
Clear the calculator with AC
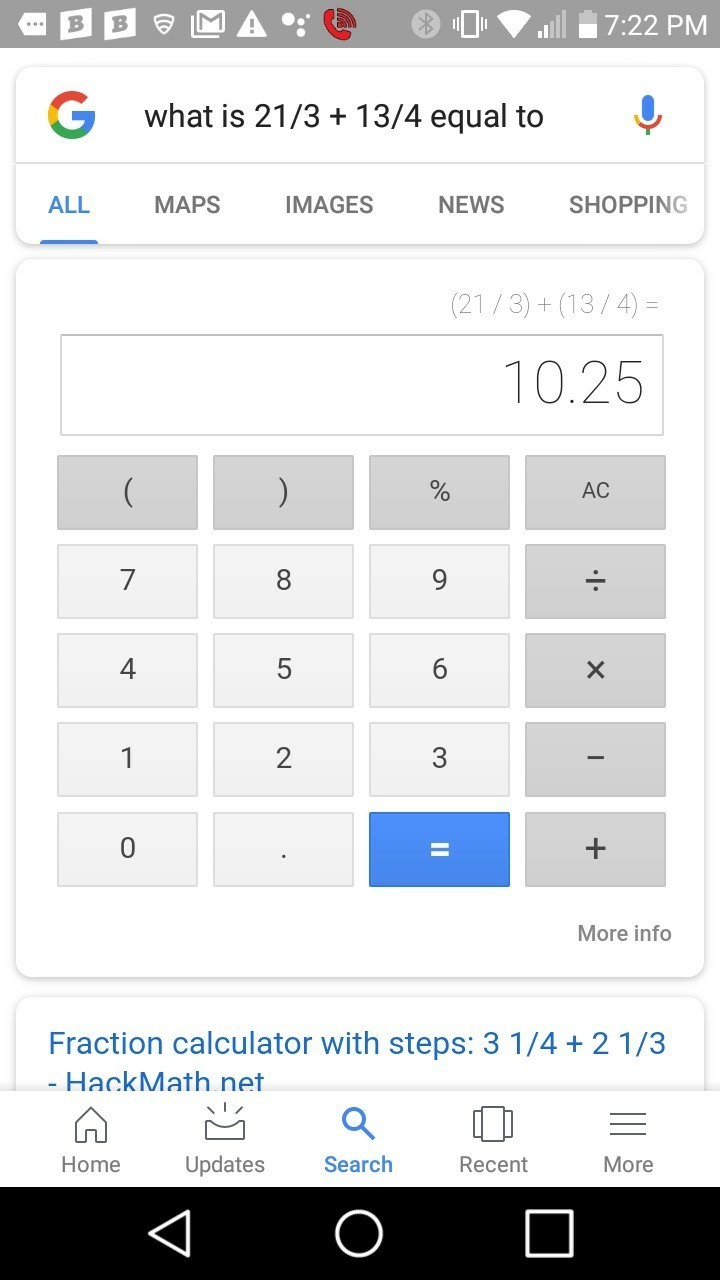595,491
